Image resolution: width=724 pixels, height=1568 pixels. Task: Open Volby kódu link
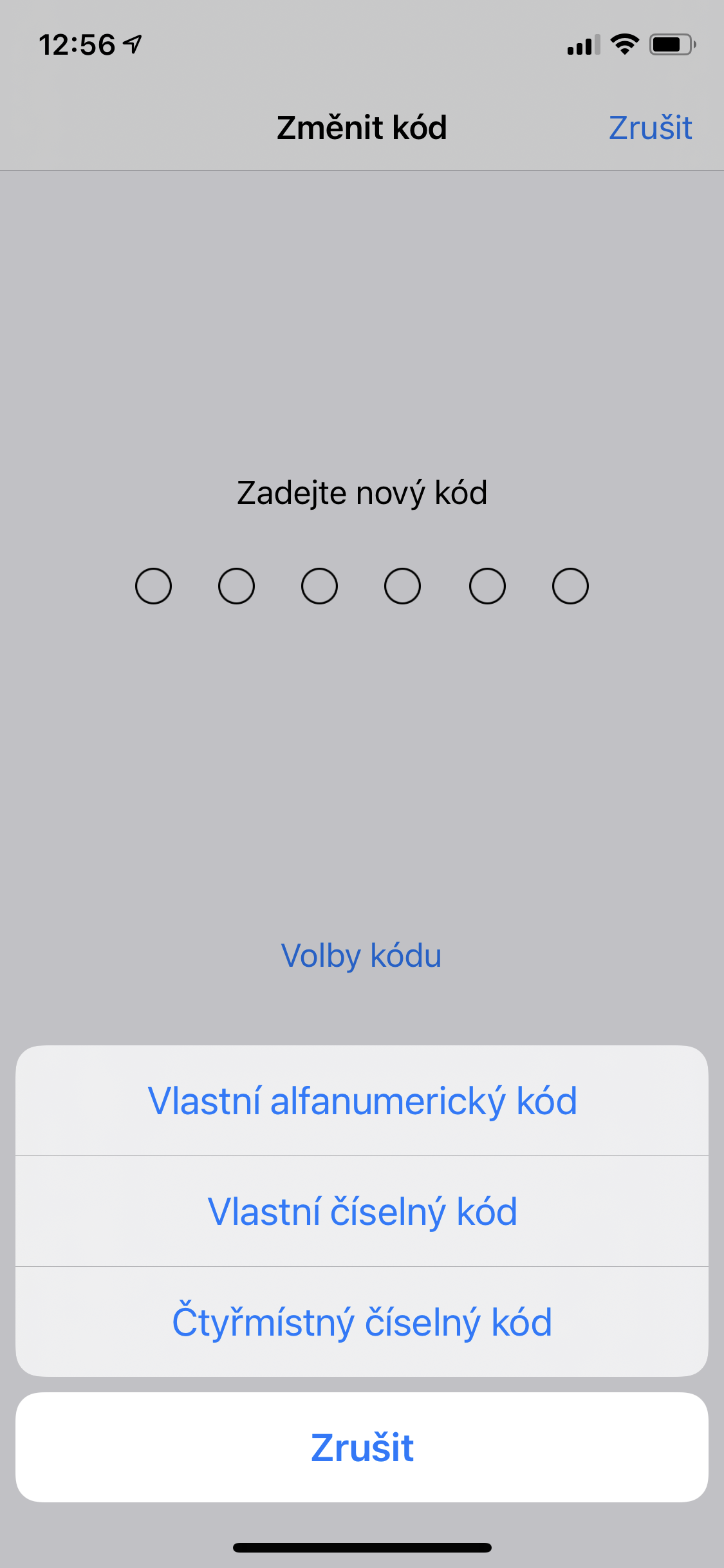coord(362,955)
